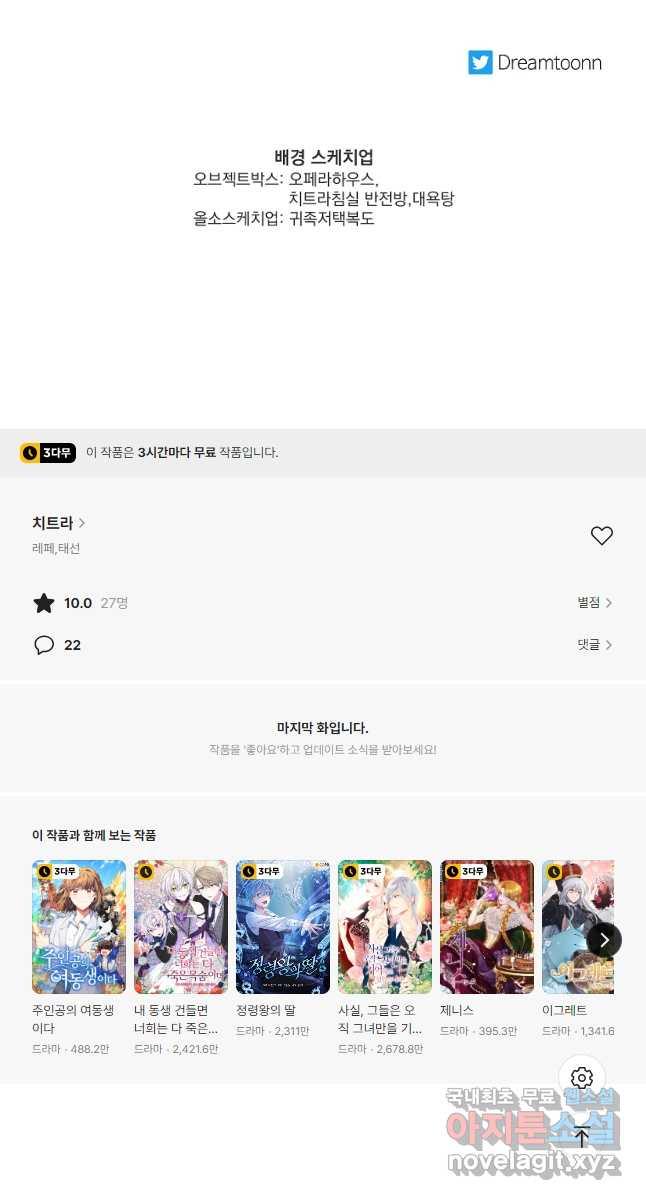The width and height of the screenshot is (646, 1200).
Task: Open 제니스 webtoon
Action: pos(487,927)
